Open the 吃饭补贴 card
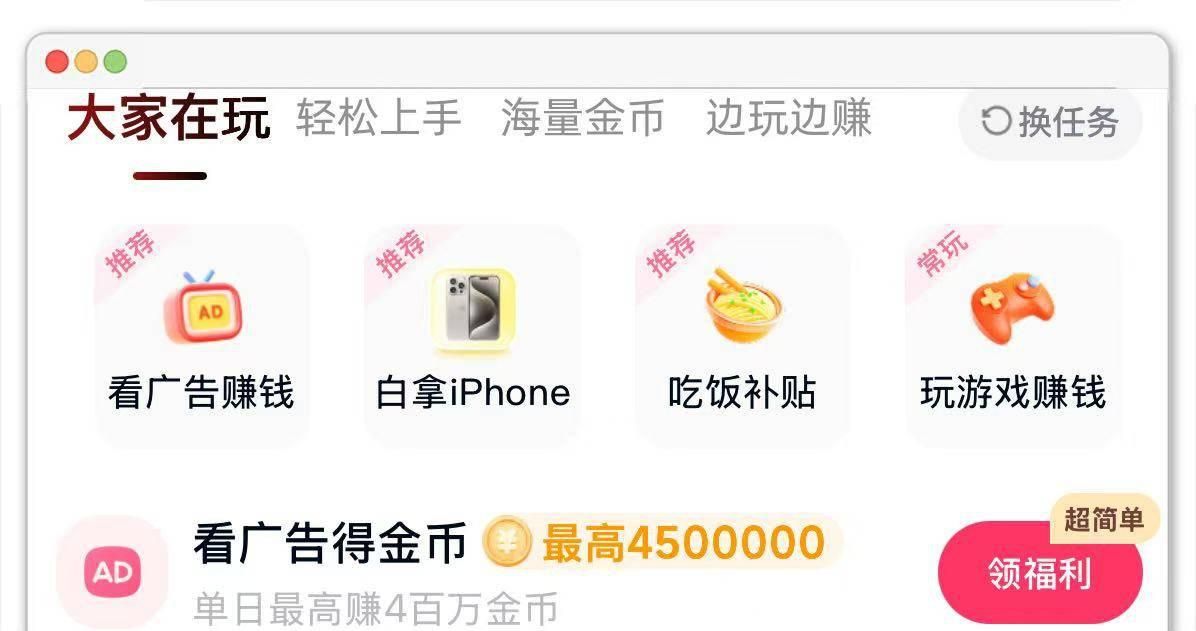Viewport: 1196px width, 631px height. click(x=742, y=336)
